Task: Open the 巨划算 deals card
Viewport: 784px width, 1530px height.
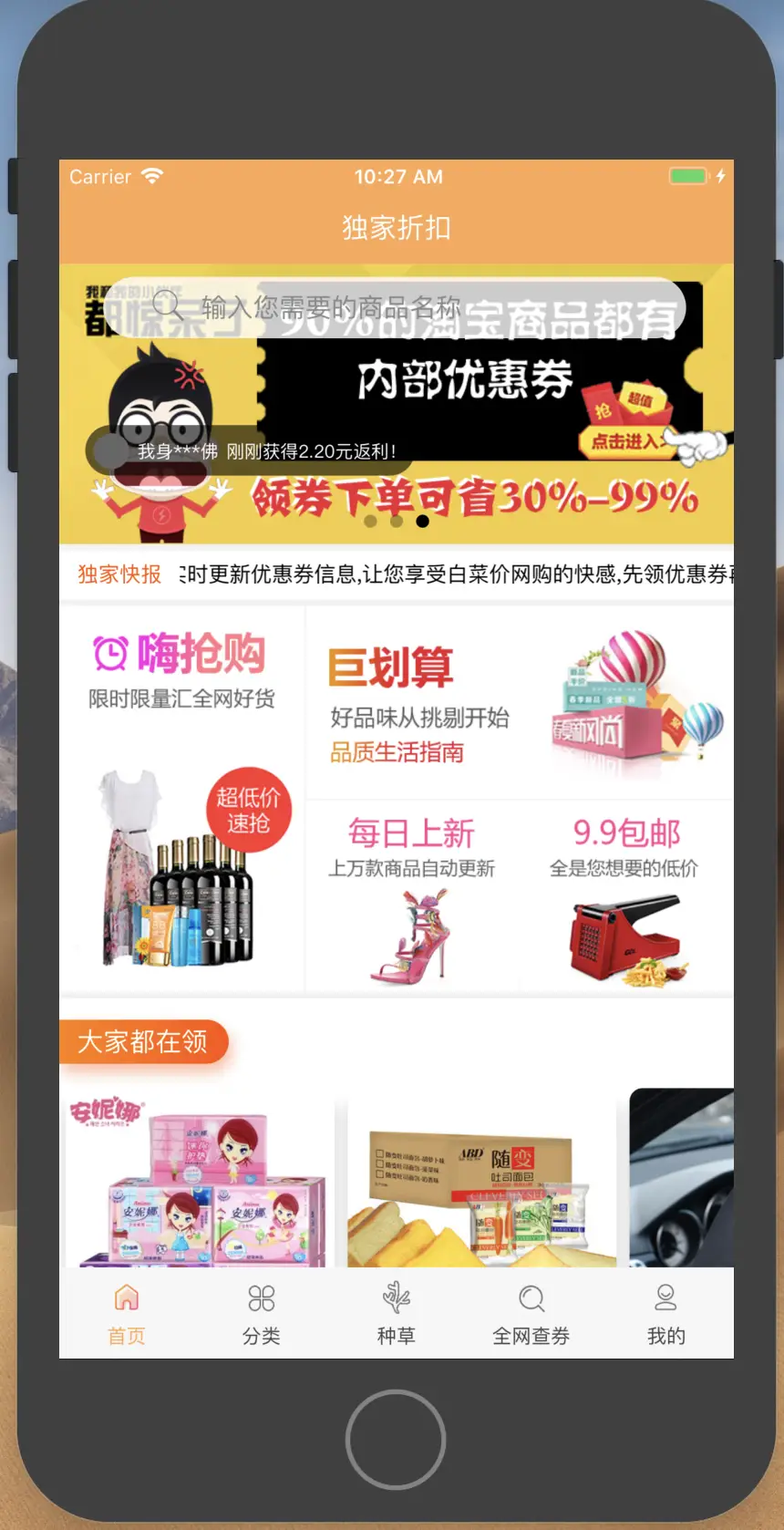Action: [x=520, y=702]
